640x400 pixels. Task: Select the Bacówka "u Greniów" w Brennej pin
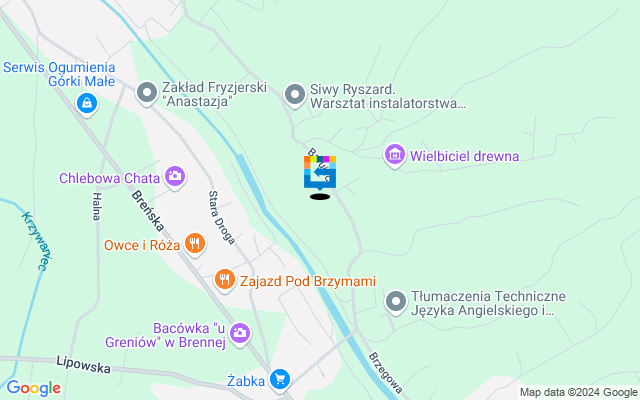pos(240,334)
